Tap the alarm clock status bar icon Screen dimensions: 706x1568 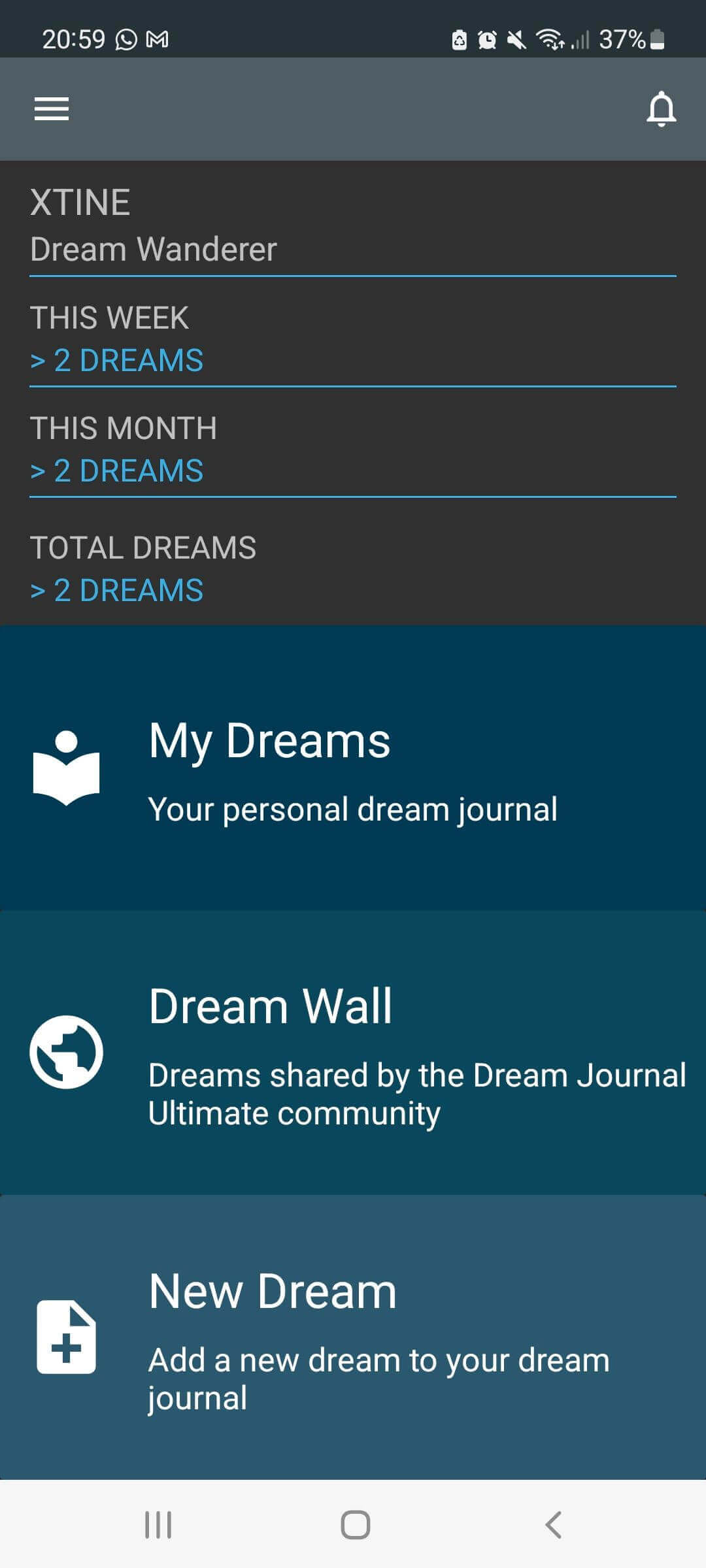tap(485, 39)
